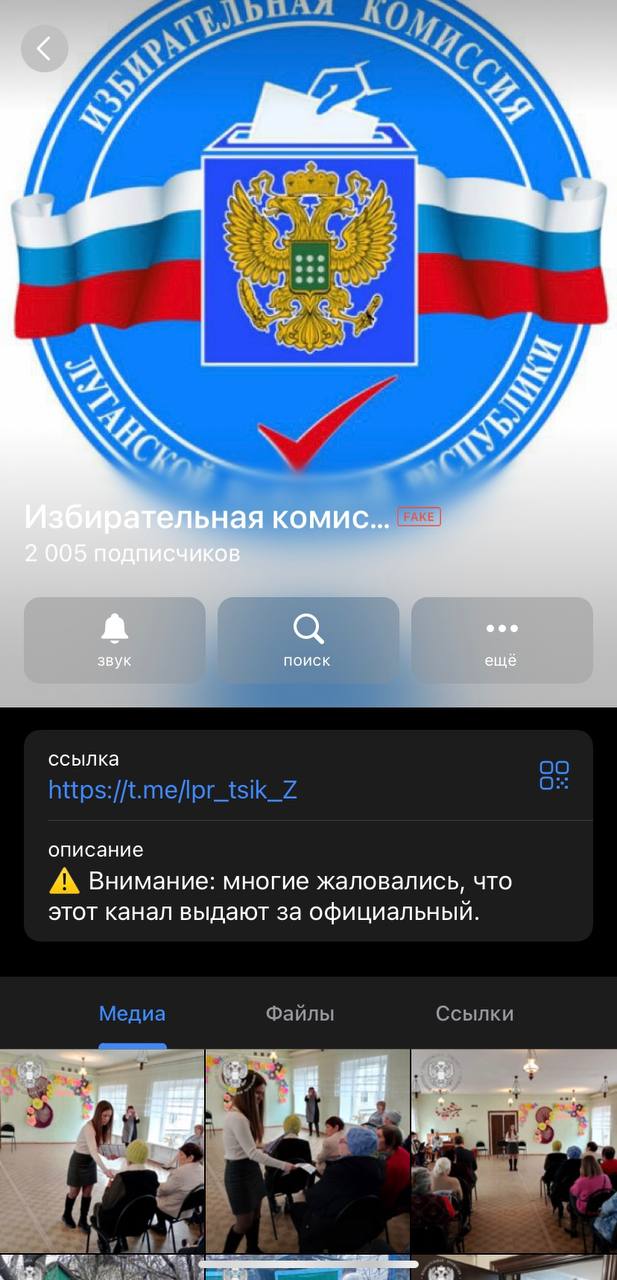The height and width of the screenshot is (1280, 617).
Task: Open the third media photo of the hall
Action: [514, 1150]
